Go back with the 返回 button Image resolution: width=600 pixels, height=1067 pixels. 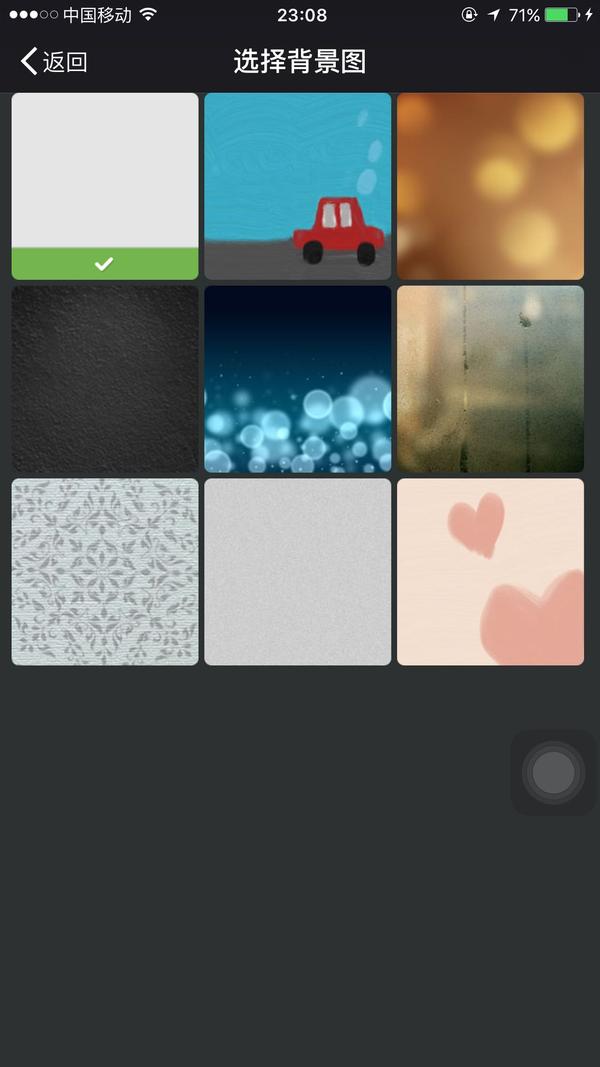55,62
